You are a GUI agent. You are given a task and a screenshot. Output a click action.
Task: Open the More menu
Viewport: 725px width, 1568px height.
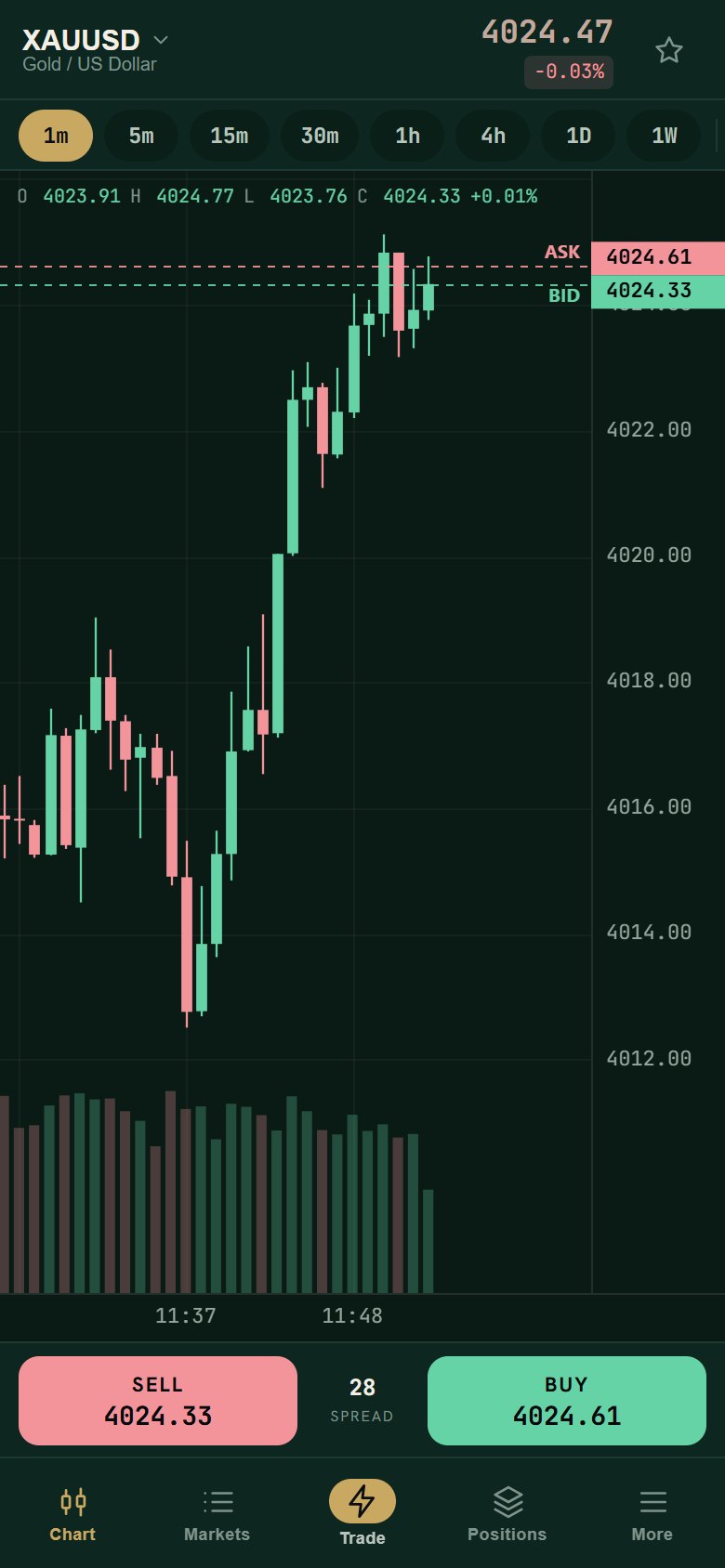tap(652, 1514)
